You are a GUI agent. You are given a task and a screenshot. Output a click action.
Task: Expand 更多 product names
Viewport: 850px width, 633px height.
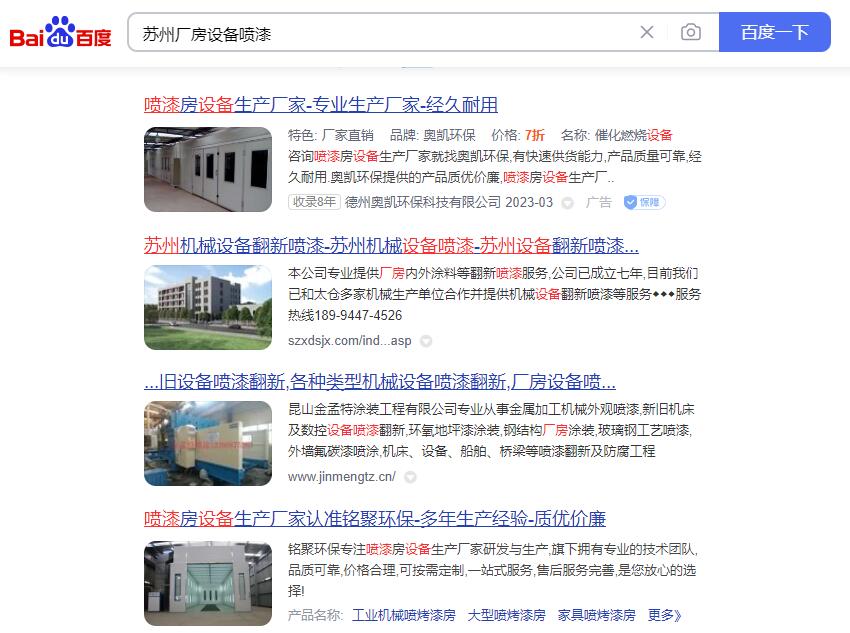(665, 615)
